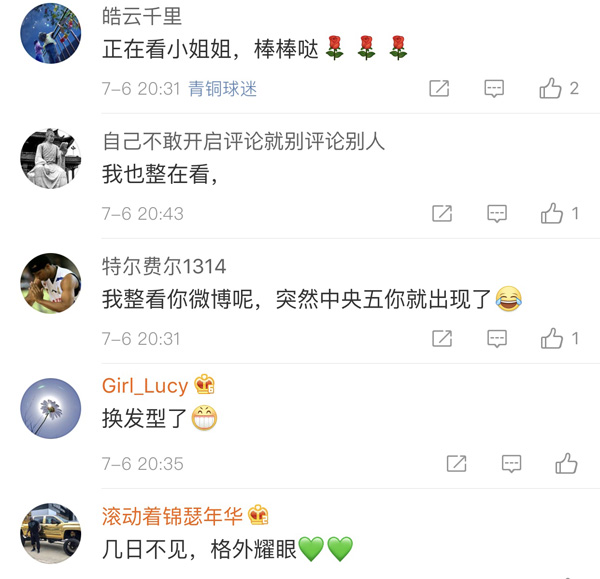Like Girl_Lucy's comment
This screenshot has height=579, width=600.
567,464
